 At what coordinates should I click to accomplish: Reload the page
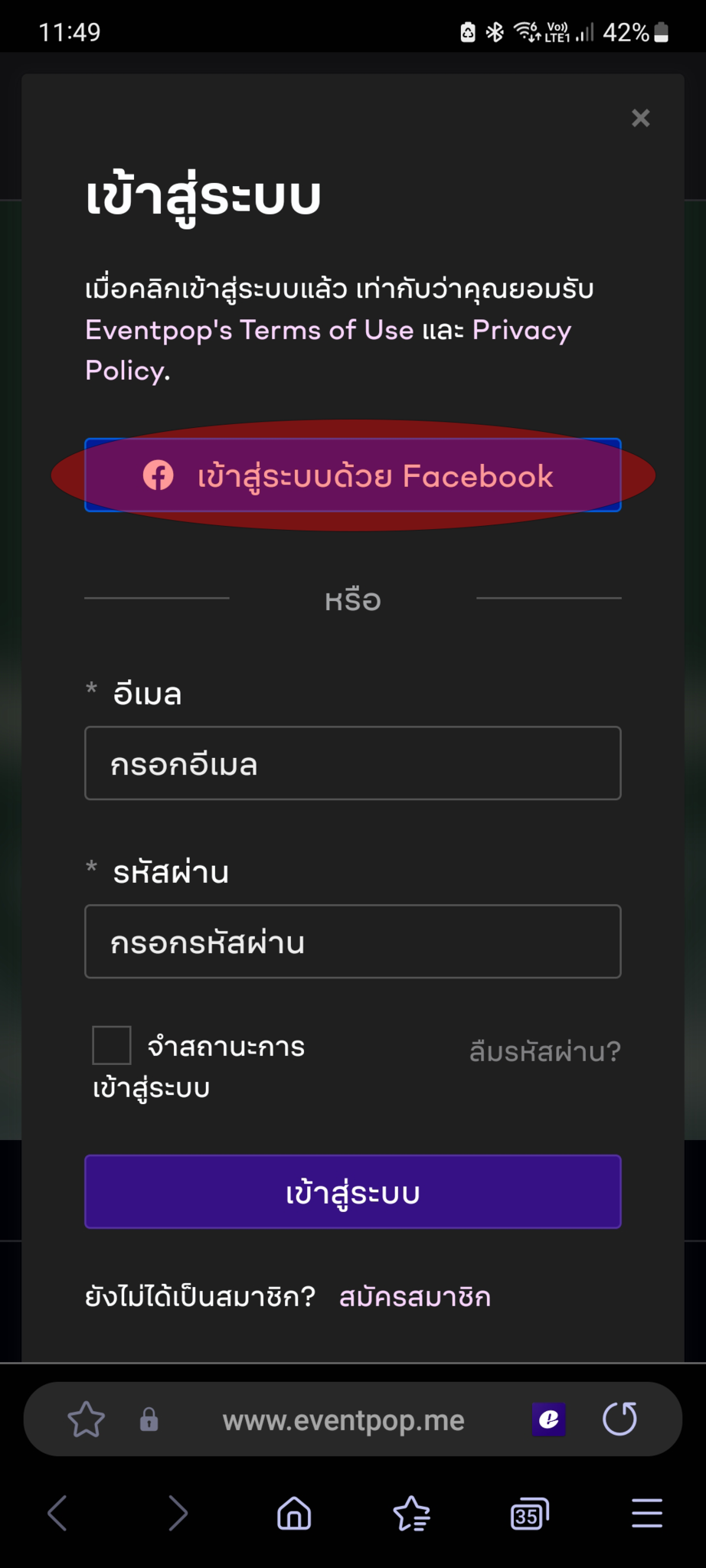[x=619, y=1419]
